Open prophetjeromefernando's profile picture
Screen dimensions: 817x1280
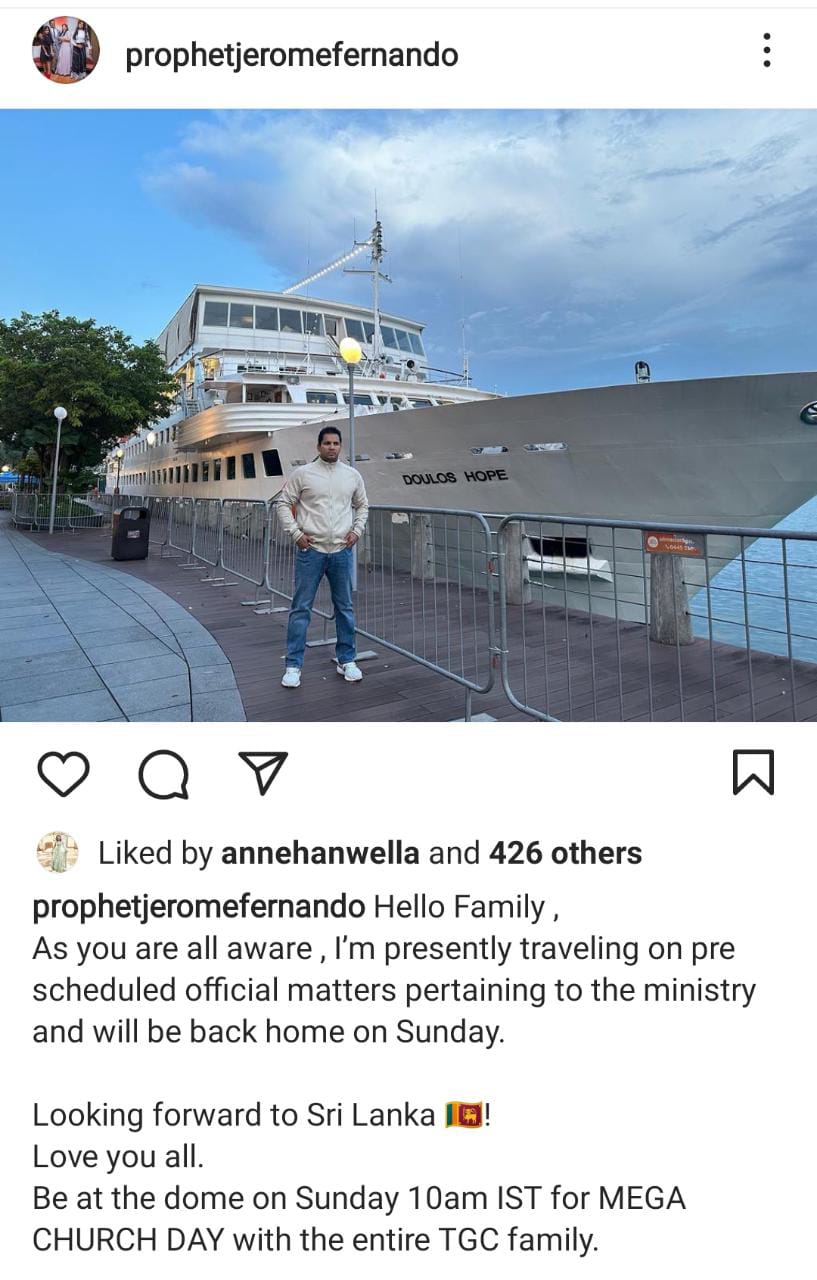point(65,50)
